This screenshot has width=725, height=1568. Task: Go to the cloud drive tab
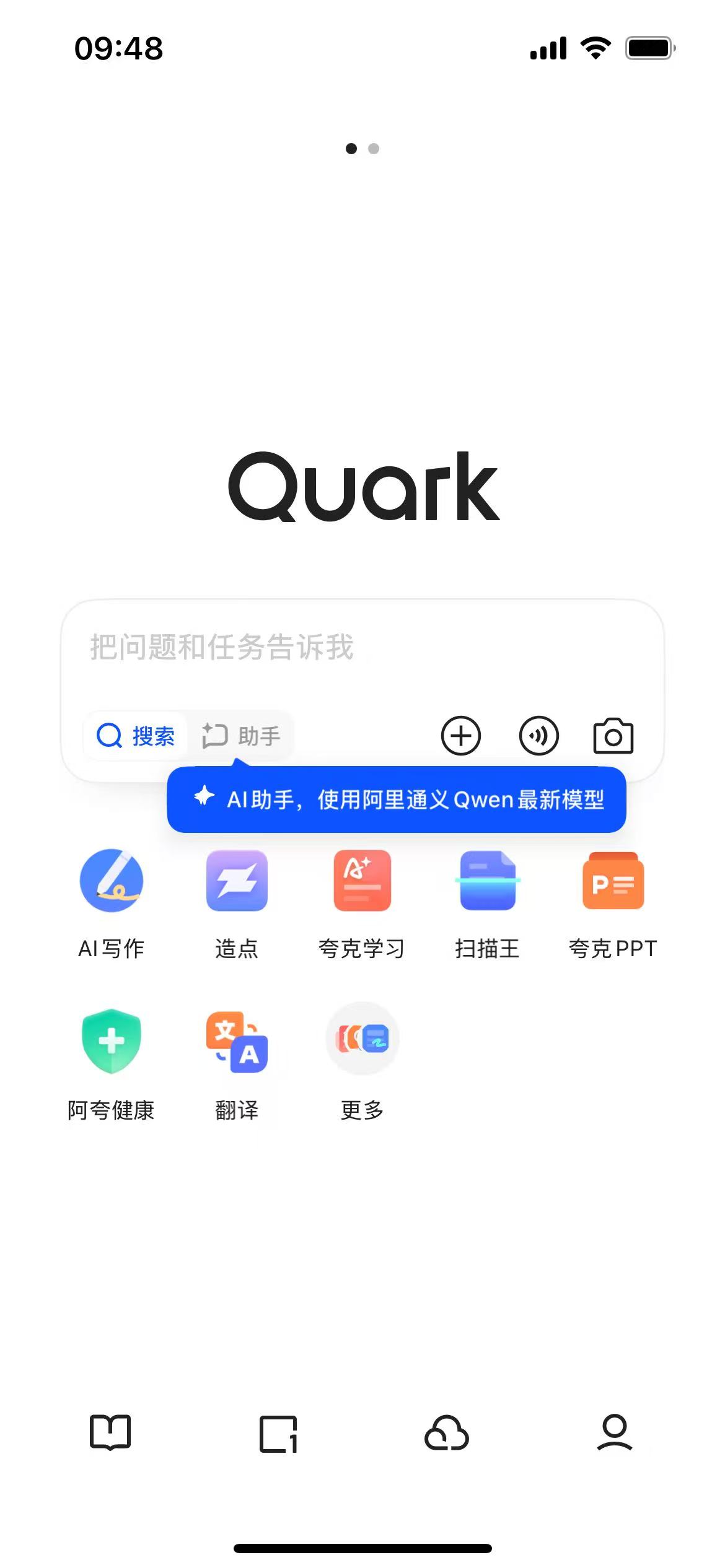click(x=446, y=1433)
